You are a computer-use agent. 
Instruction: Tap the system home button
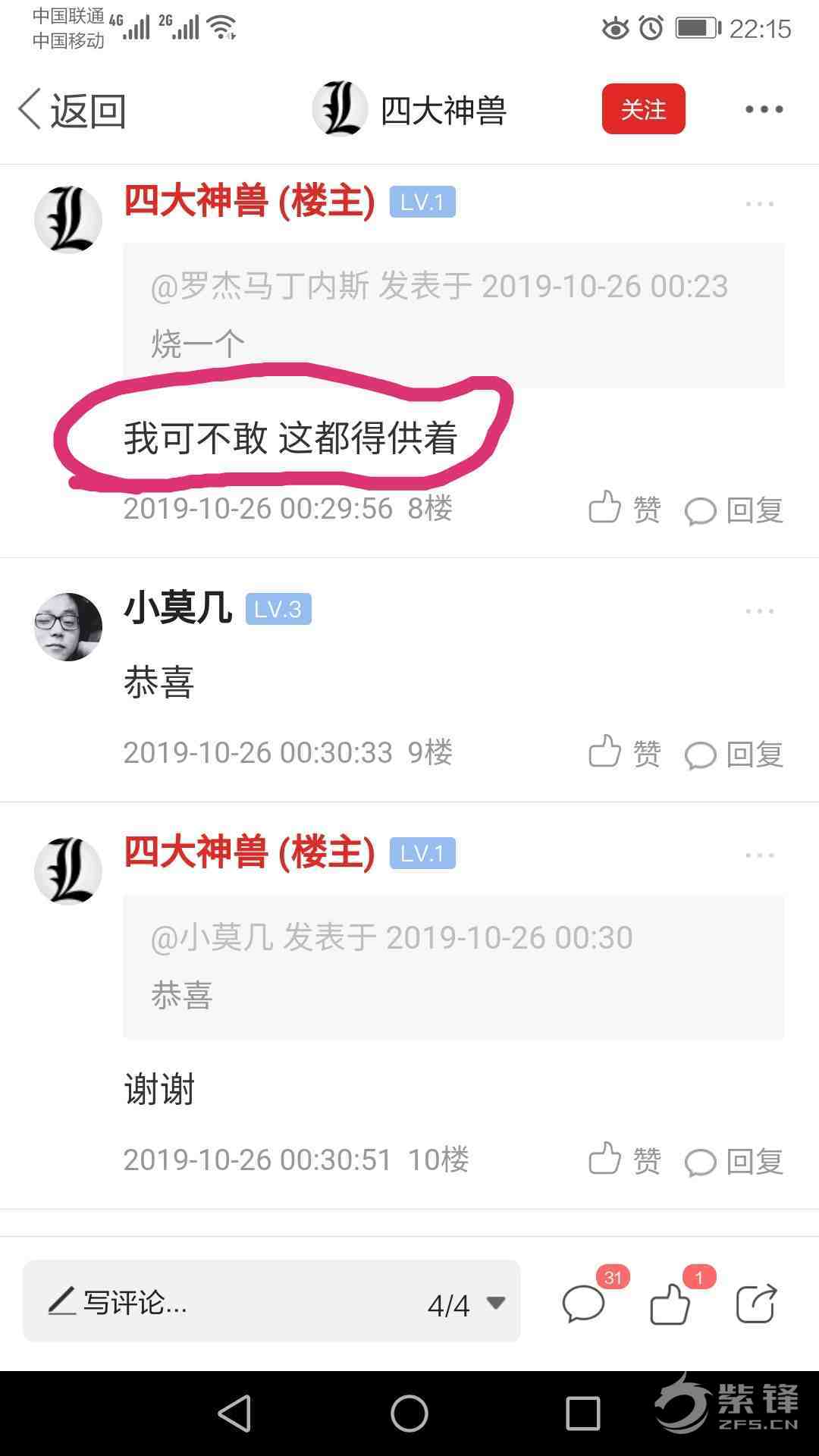[x=409, y=1414]
